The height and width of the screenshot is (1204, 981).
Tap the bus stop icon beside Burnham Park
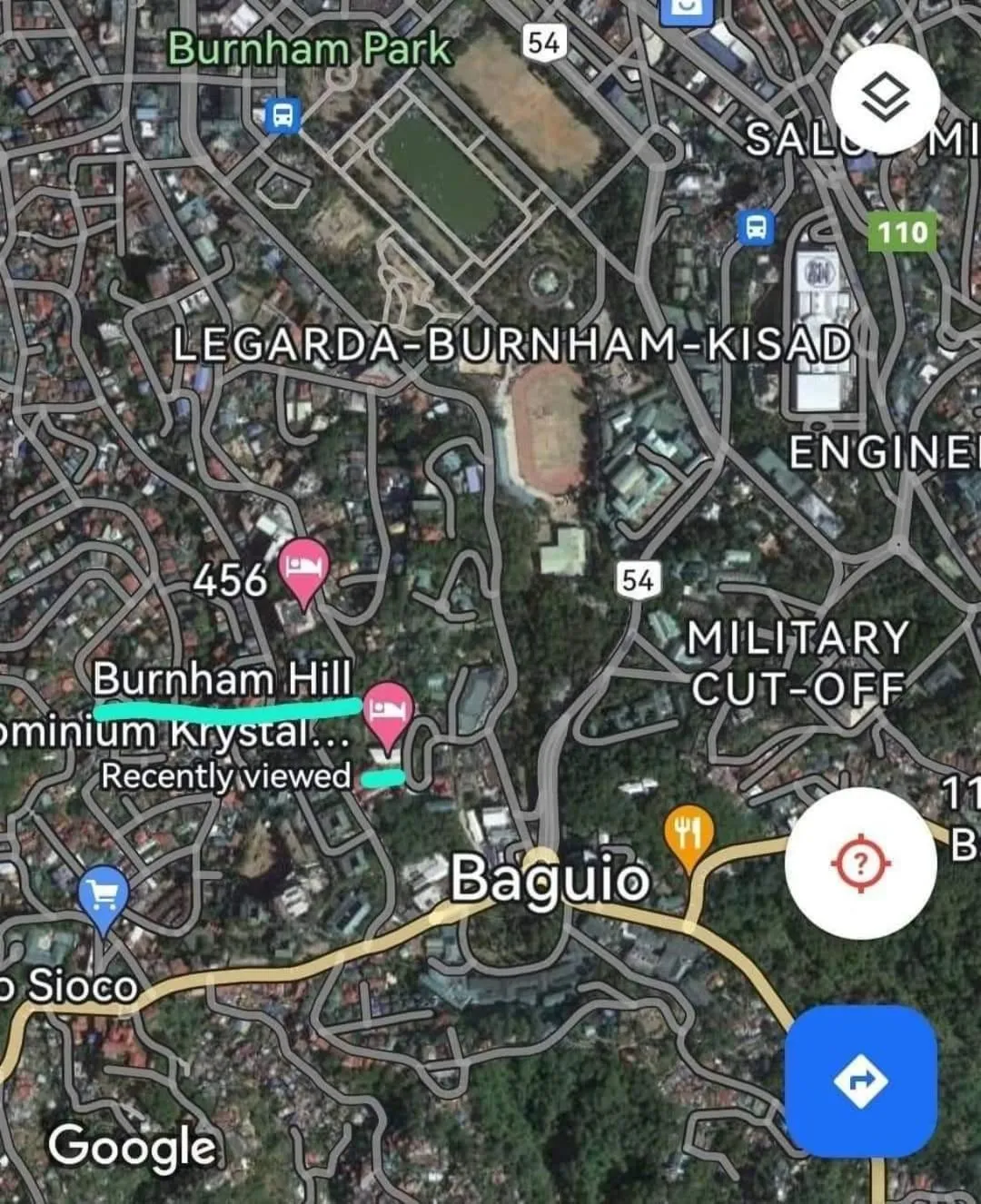pyautogui.click(x=282, y=116)
